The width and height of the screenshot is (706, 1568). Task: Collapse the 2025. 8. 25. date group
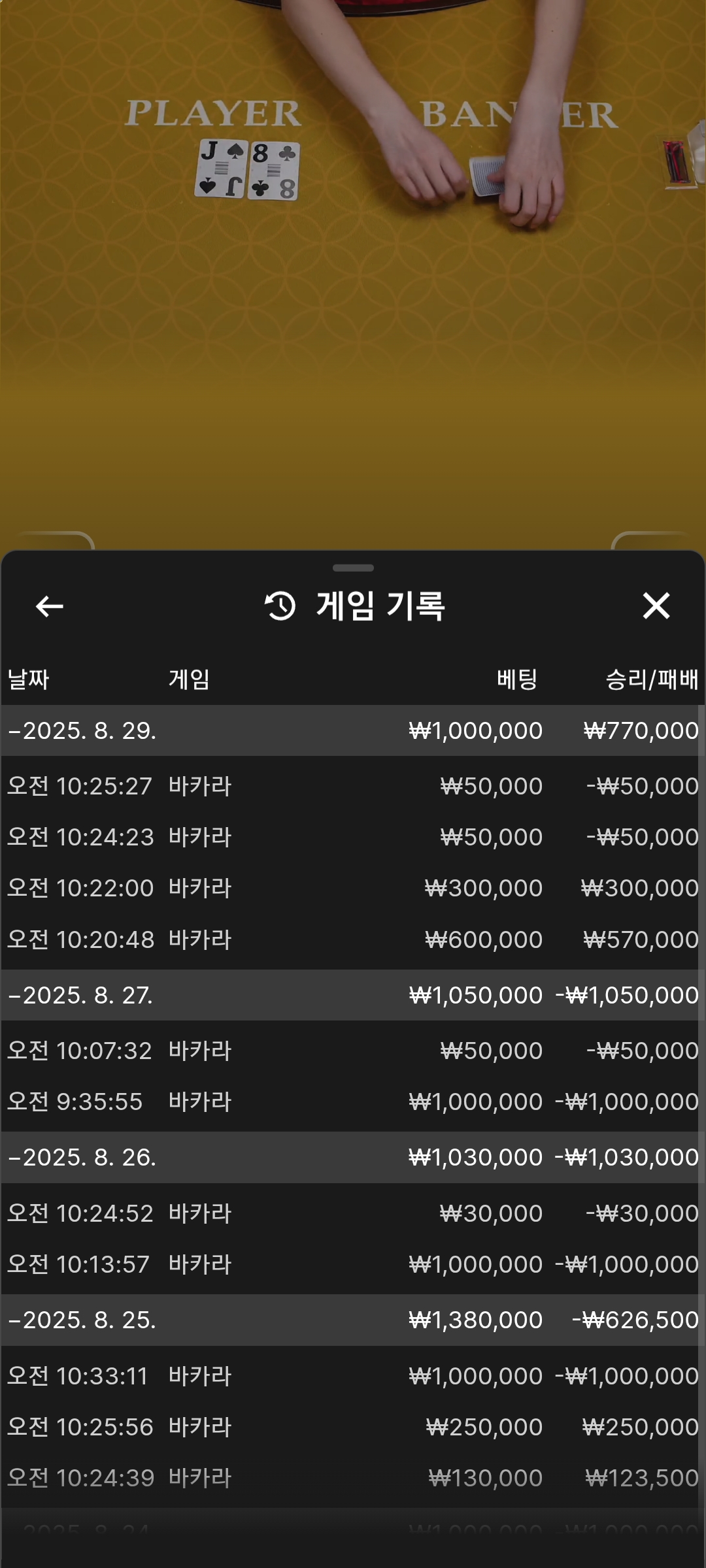353,1320
